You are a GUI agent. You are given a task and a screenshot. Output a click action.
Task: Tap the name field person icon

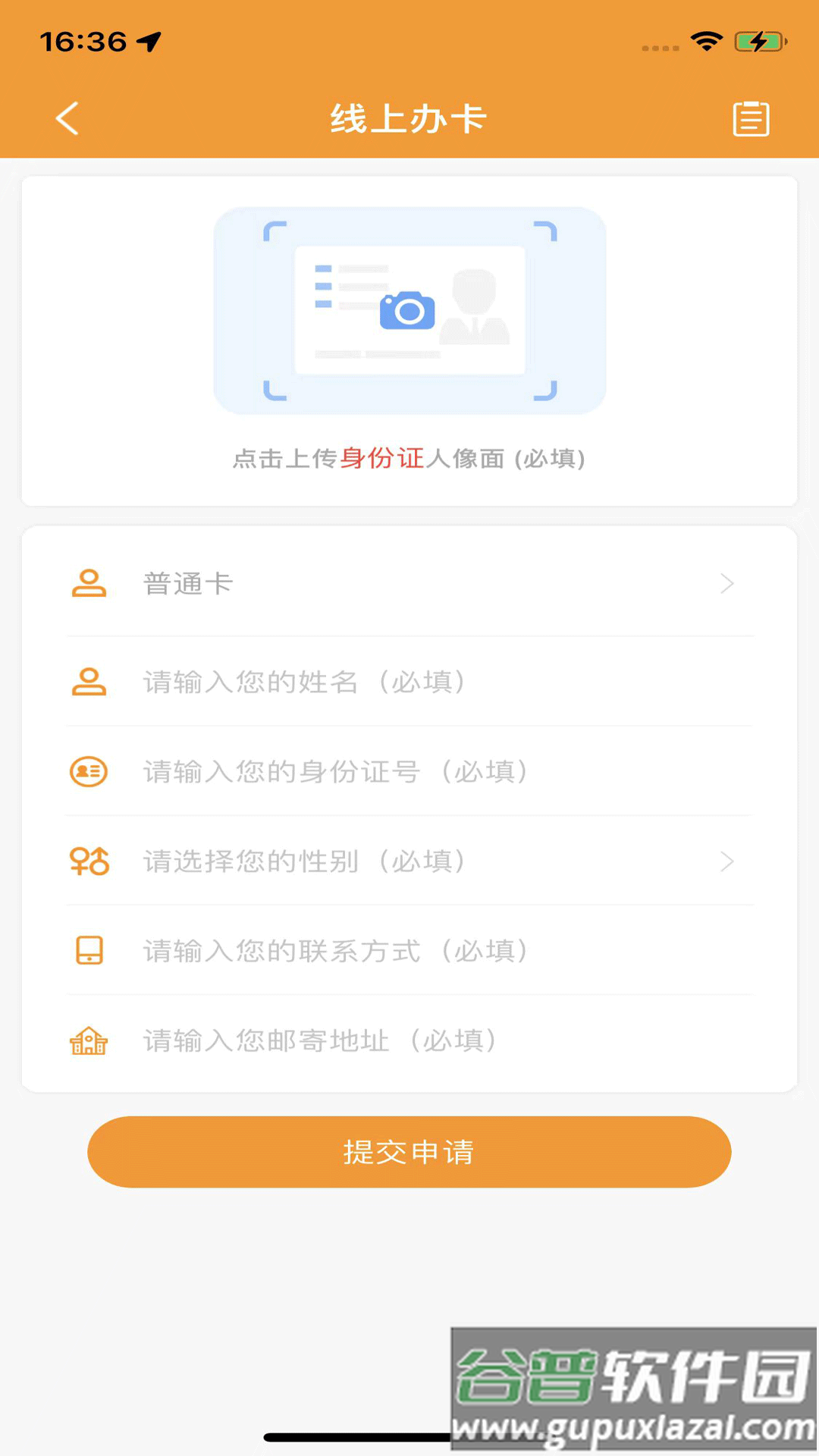click(89, 681)
